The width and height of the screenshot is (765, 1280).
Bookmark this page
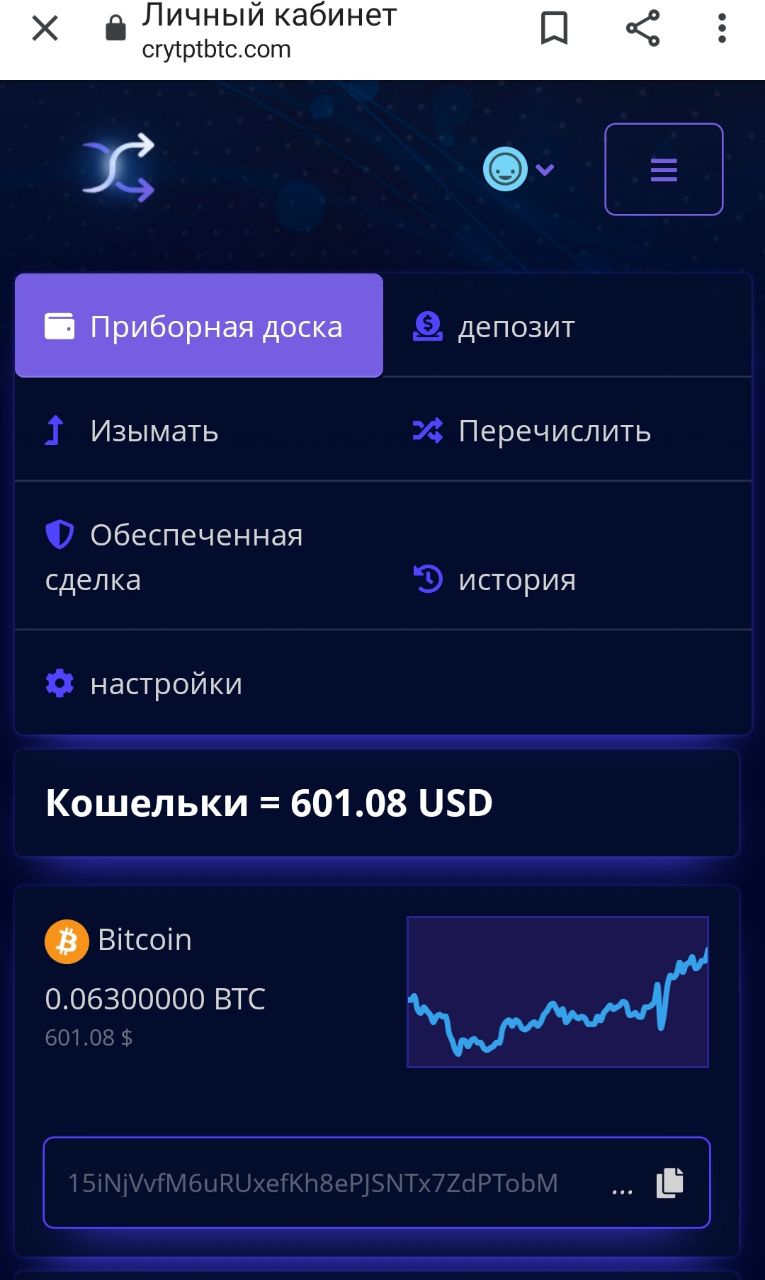[554, 28]
